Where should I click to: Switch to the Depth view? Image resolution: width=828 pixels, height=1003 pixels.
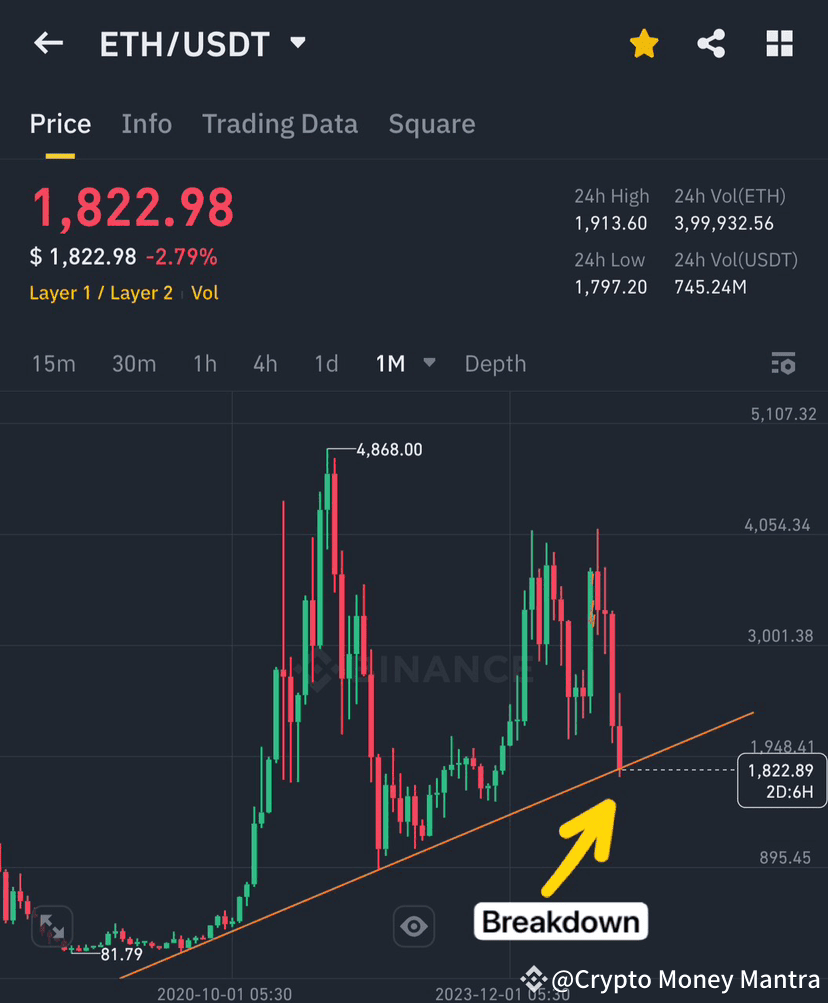(495, 364)
